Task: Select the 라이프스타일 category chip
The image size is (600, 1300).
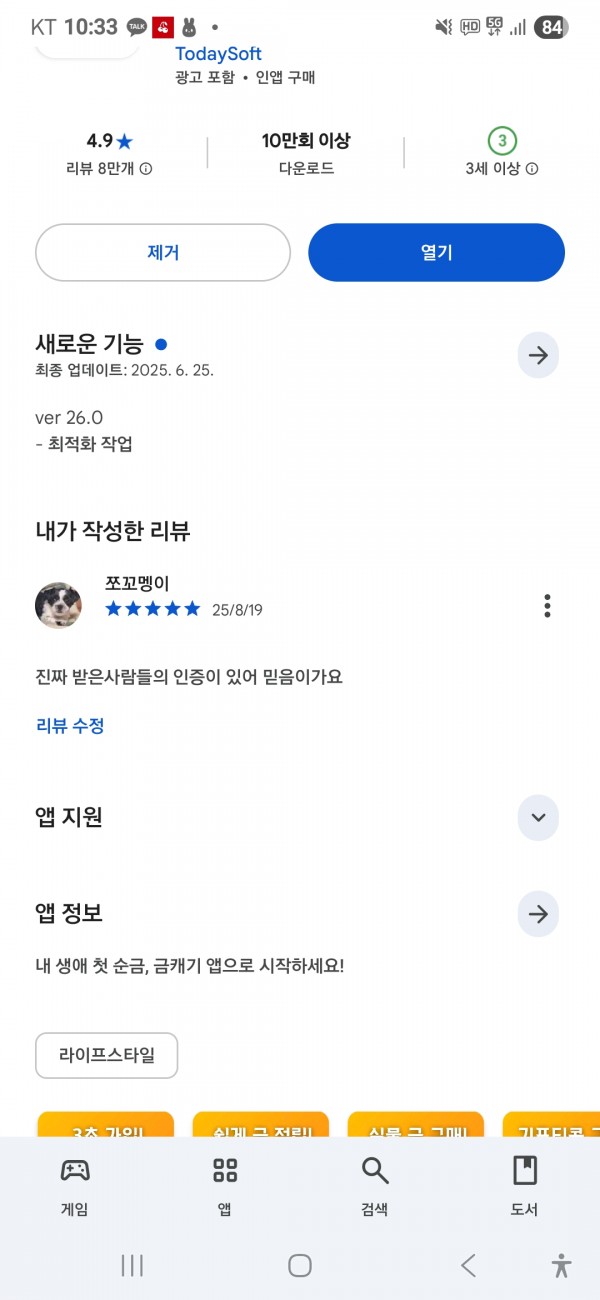Action: pos(107,1055)
